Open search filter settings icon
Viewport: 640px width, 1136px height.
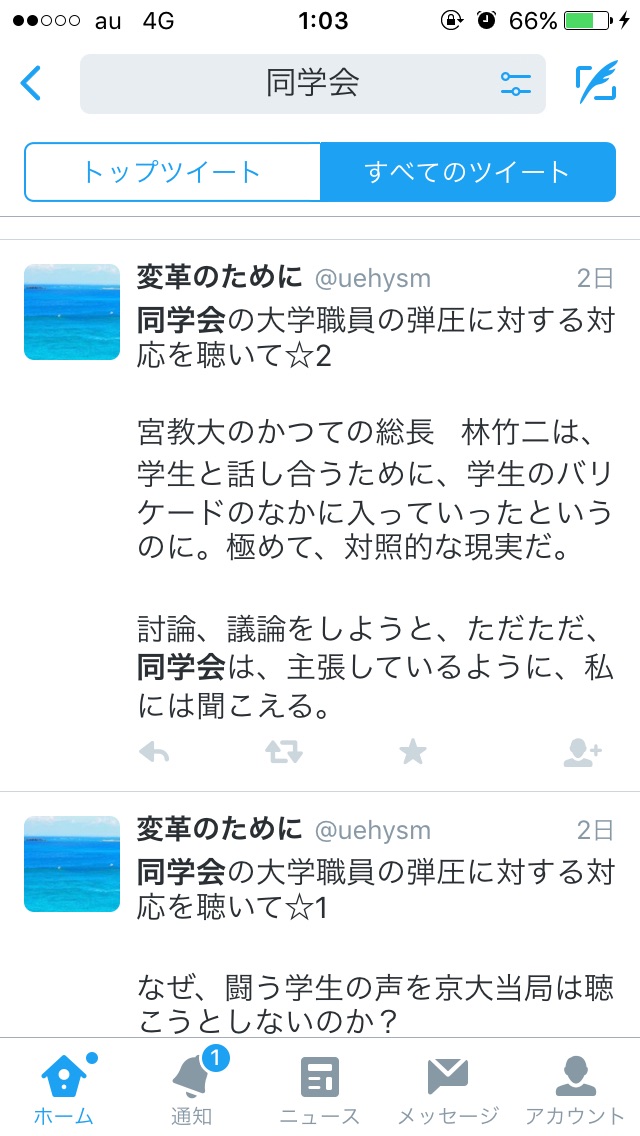(x=516, y=84)
